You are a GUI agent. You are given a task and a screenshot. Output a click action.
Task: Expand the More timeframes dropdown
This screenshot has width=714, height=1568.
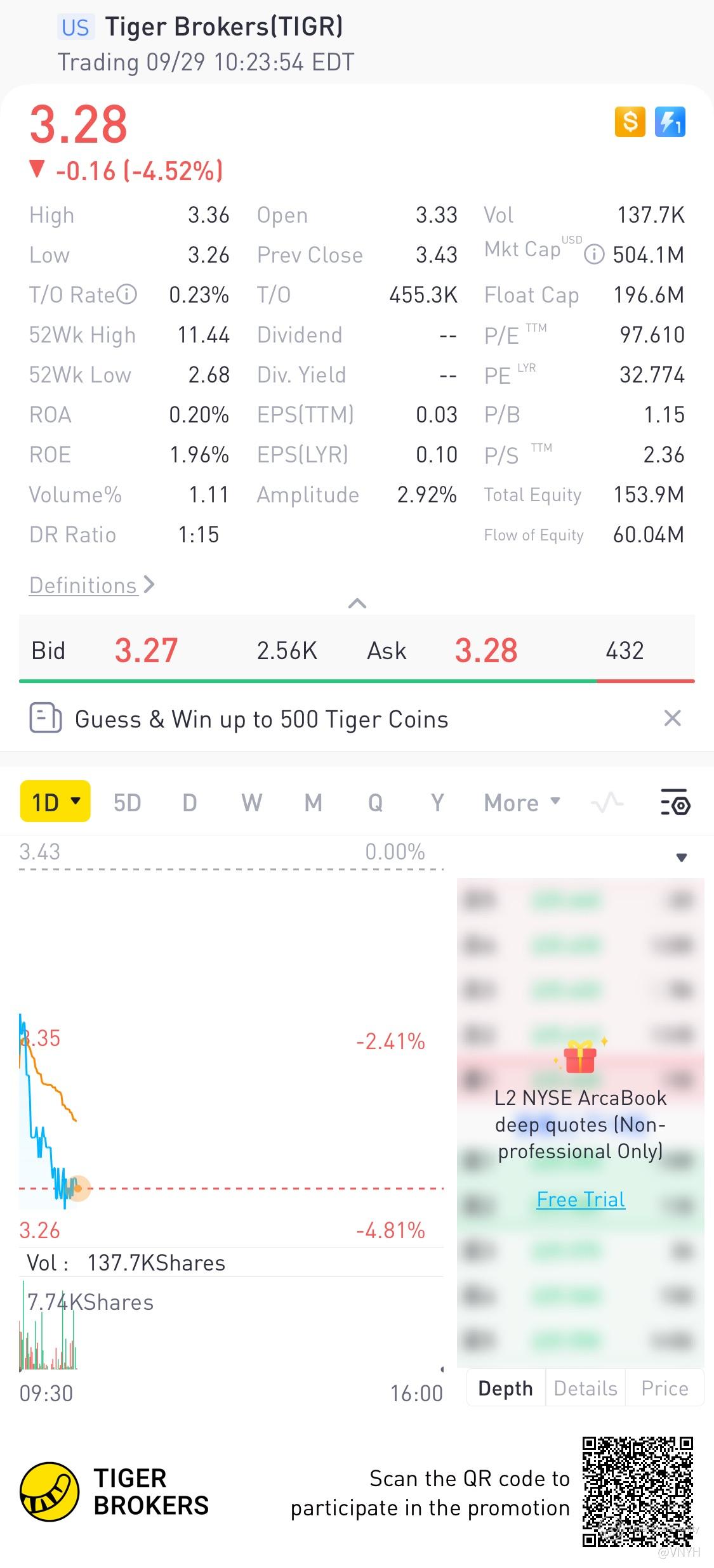click(522, 803)
